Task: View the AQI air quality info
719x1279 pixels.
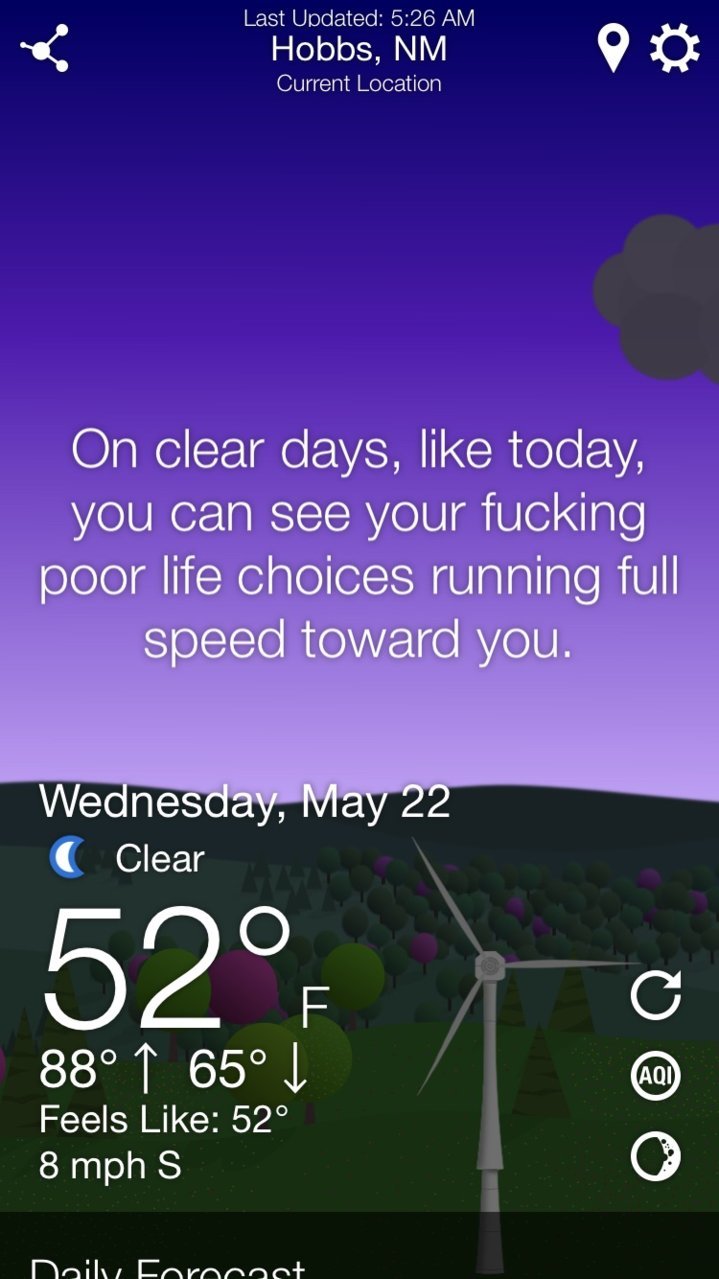Action: point(656,1076)
